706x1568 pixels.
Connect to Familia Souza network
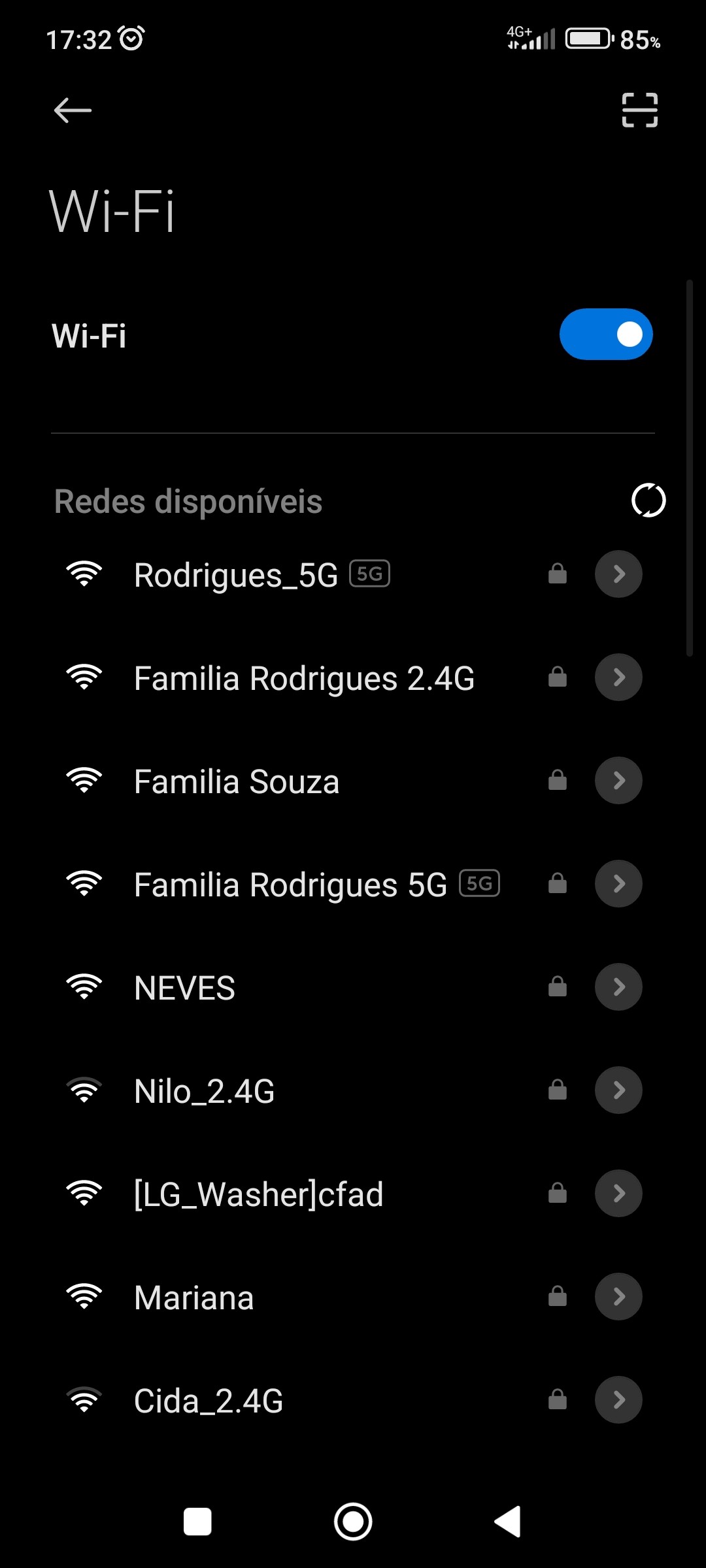pos(237,781)
